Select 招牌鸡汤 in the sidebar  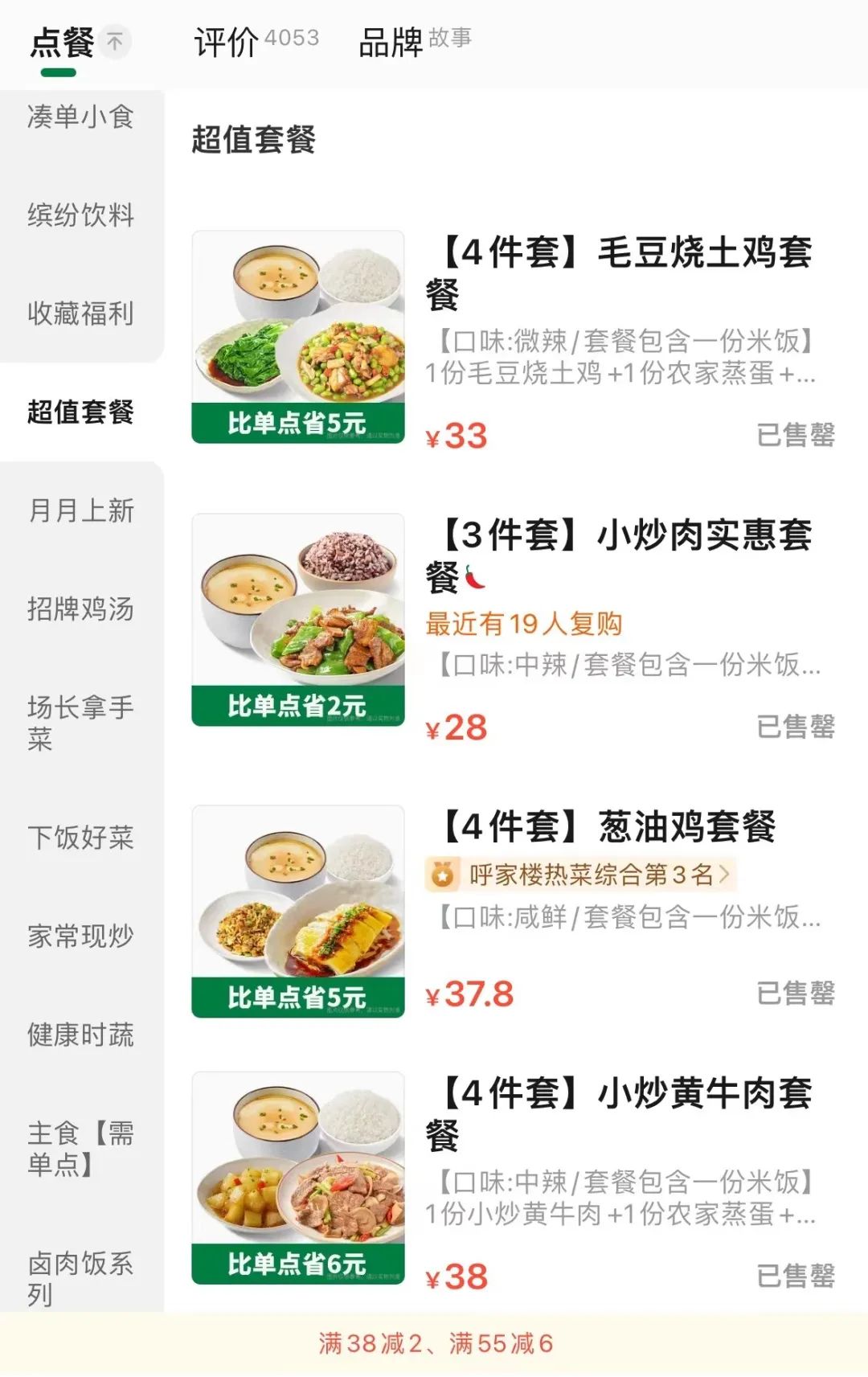point(80,609)
